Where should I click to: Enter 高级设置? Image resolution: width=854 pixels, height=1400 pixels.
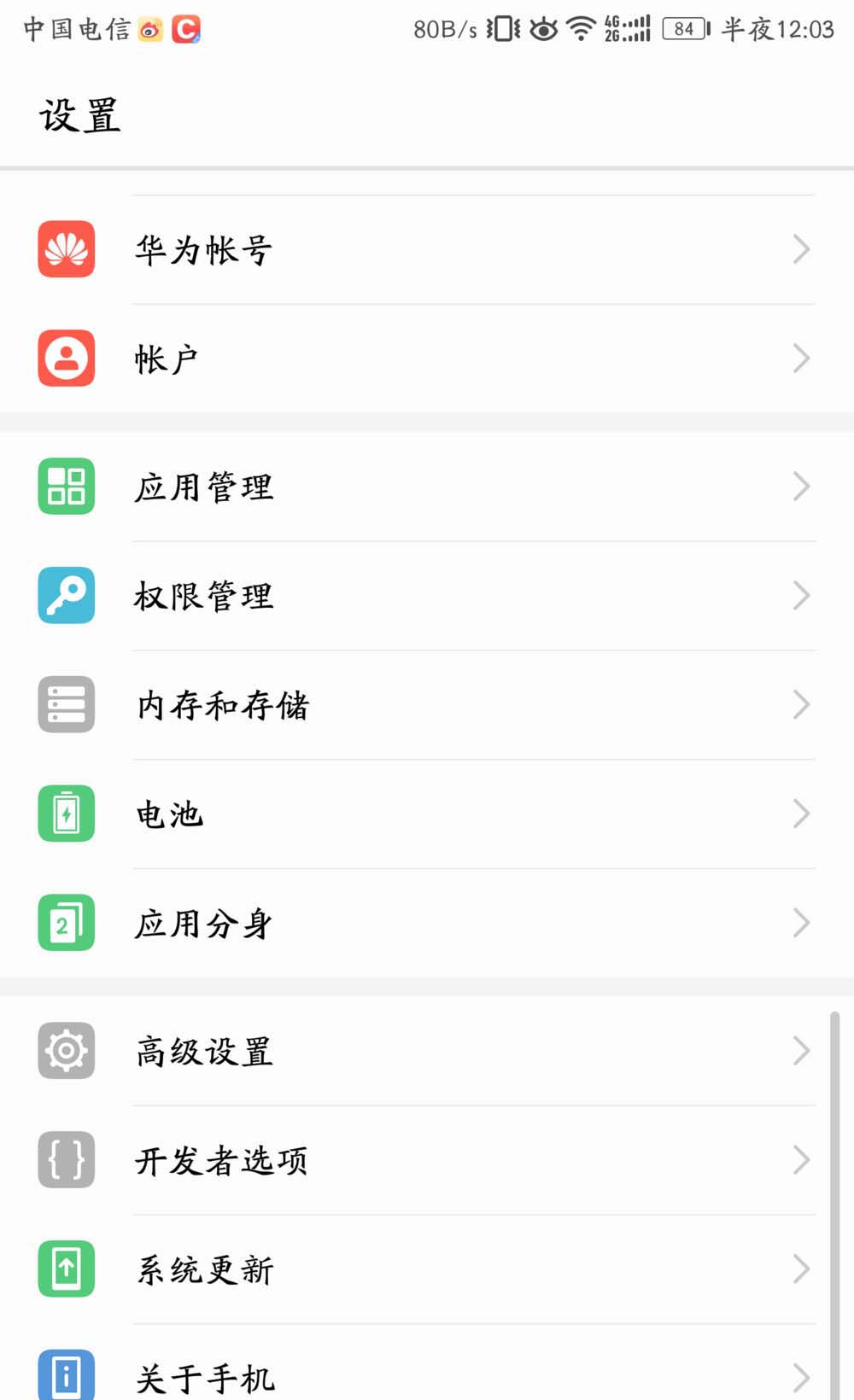point(427,1051)
